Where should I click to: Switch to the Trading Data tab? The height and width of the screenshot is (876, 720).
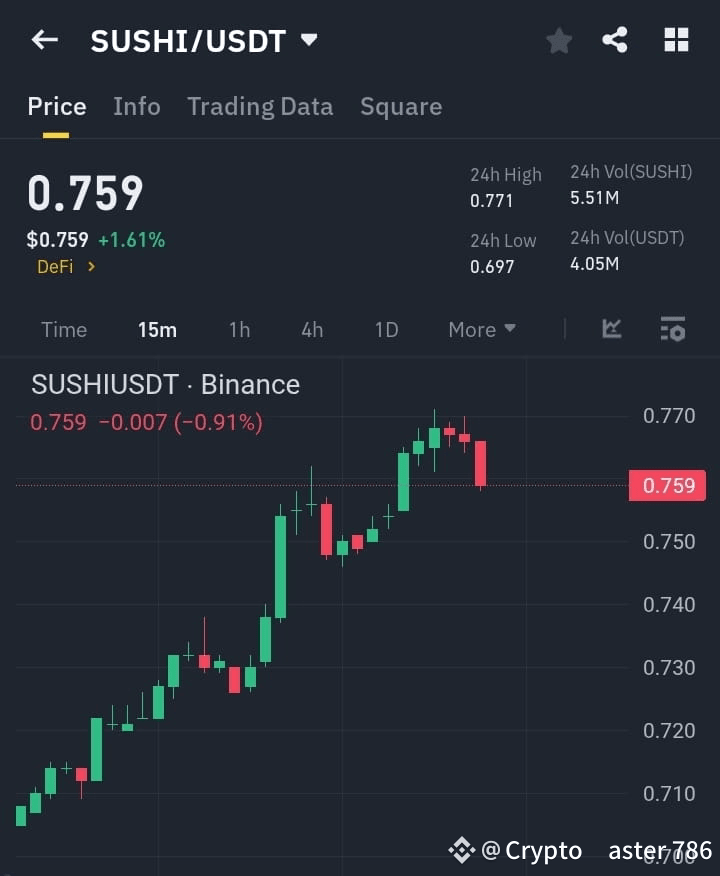coord(260,106)
